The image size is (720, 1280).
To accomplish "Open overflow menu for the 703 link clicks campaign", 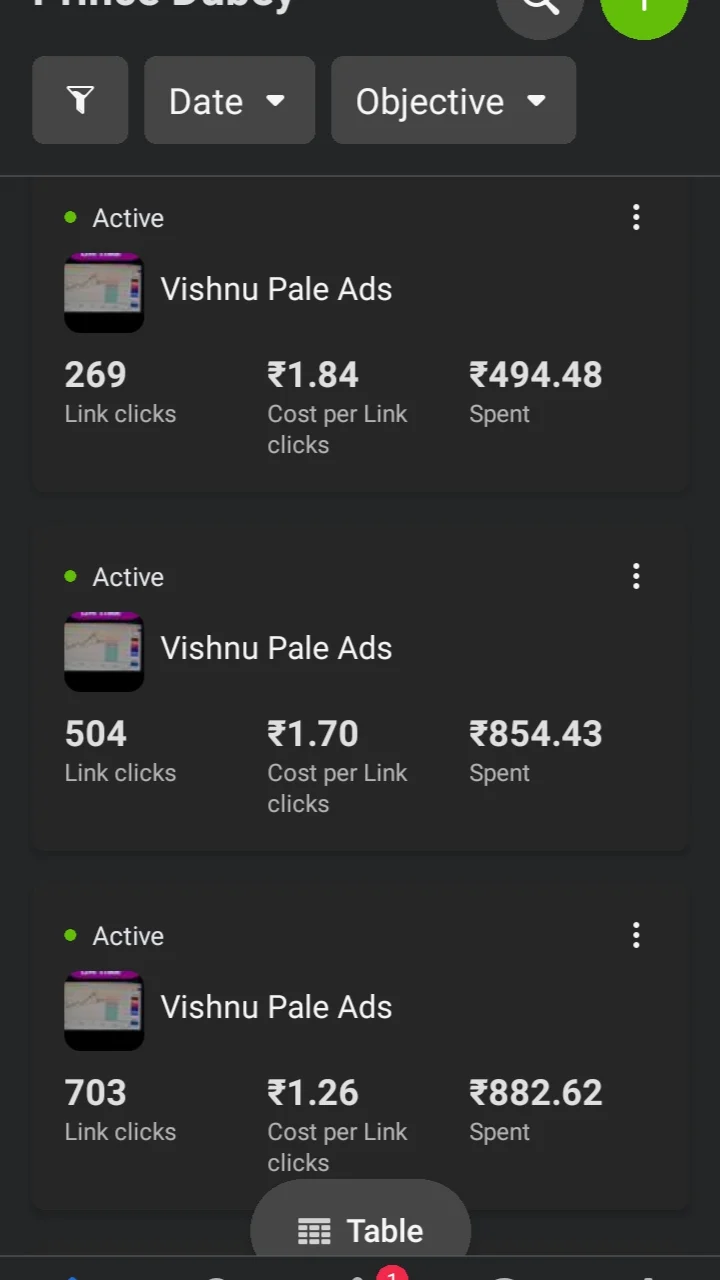I will 636,936.
